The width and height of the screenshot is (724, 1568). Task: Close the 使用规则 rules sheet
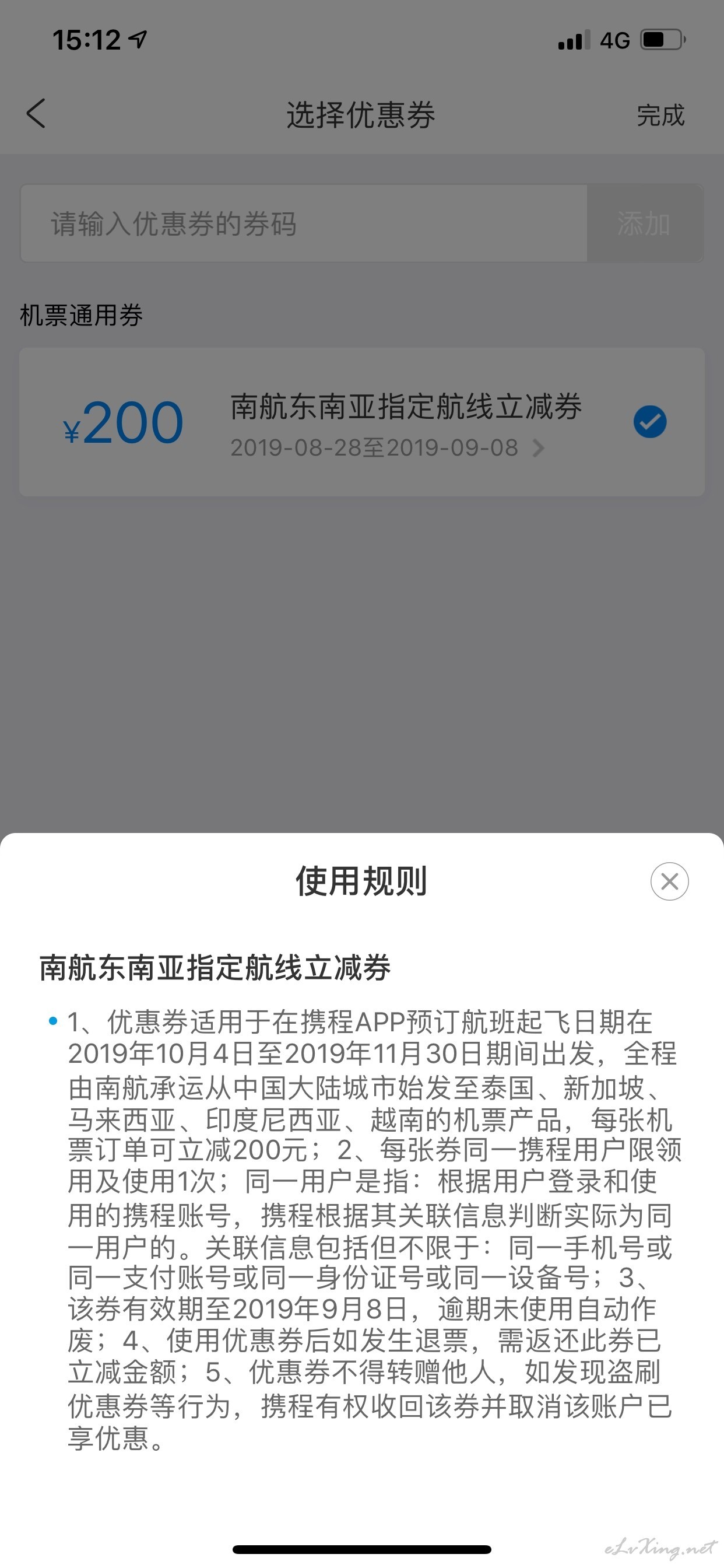(669, 881)
